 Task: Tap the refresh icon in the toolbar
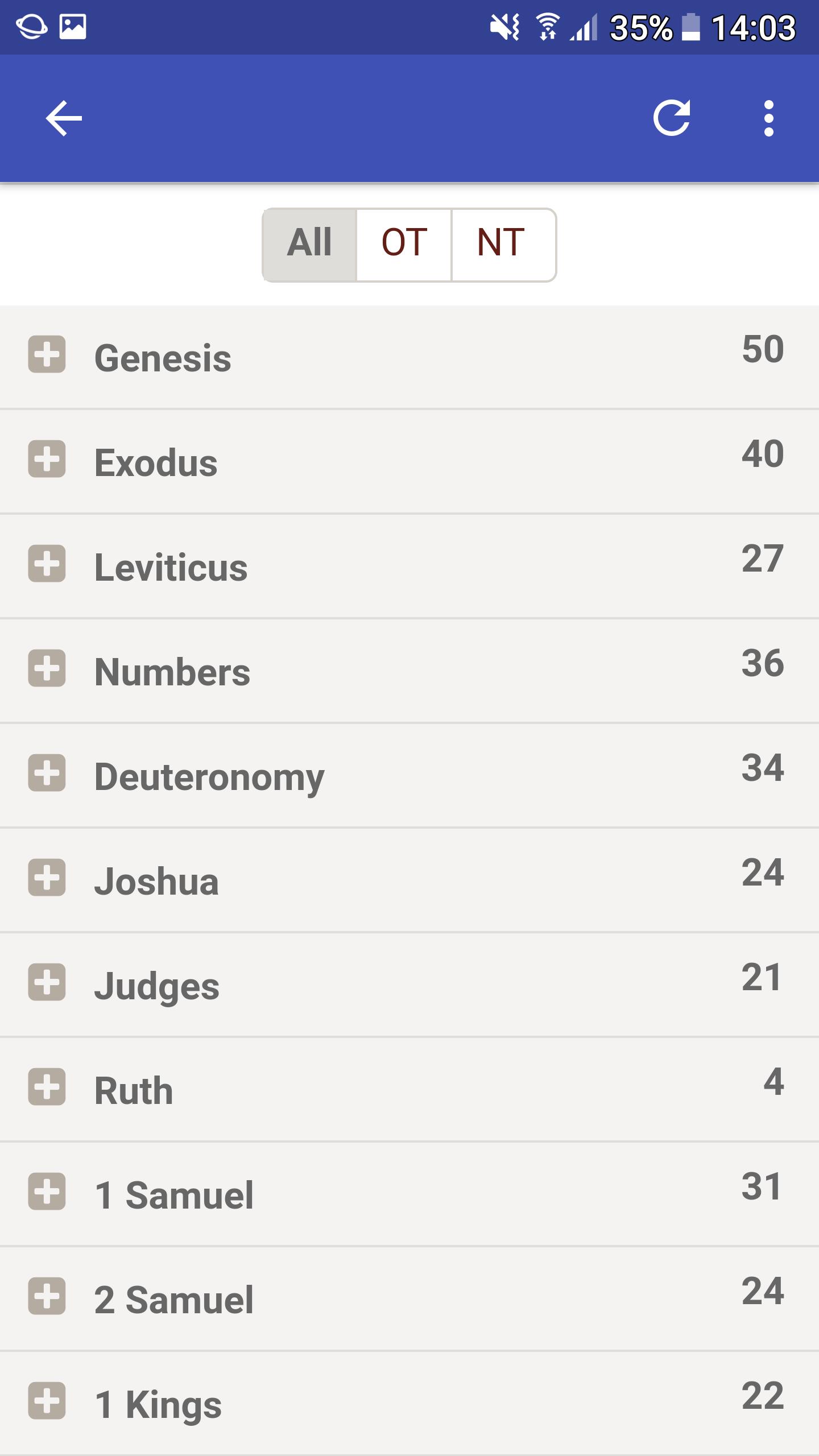[x=672, y=118]
